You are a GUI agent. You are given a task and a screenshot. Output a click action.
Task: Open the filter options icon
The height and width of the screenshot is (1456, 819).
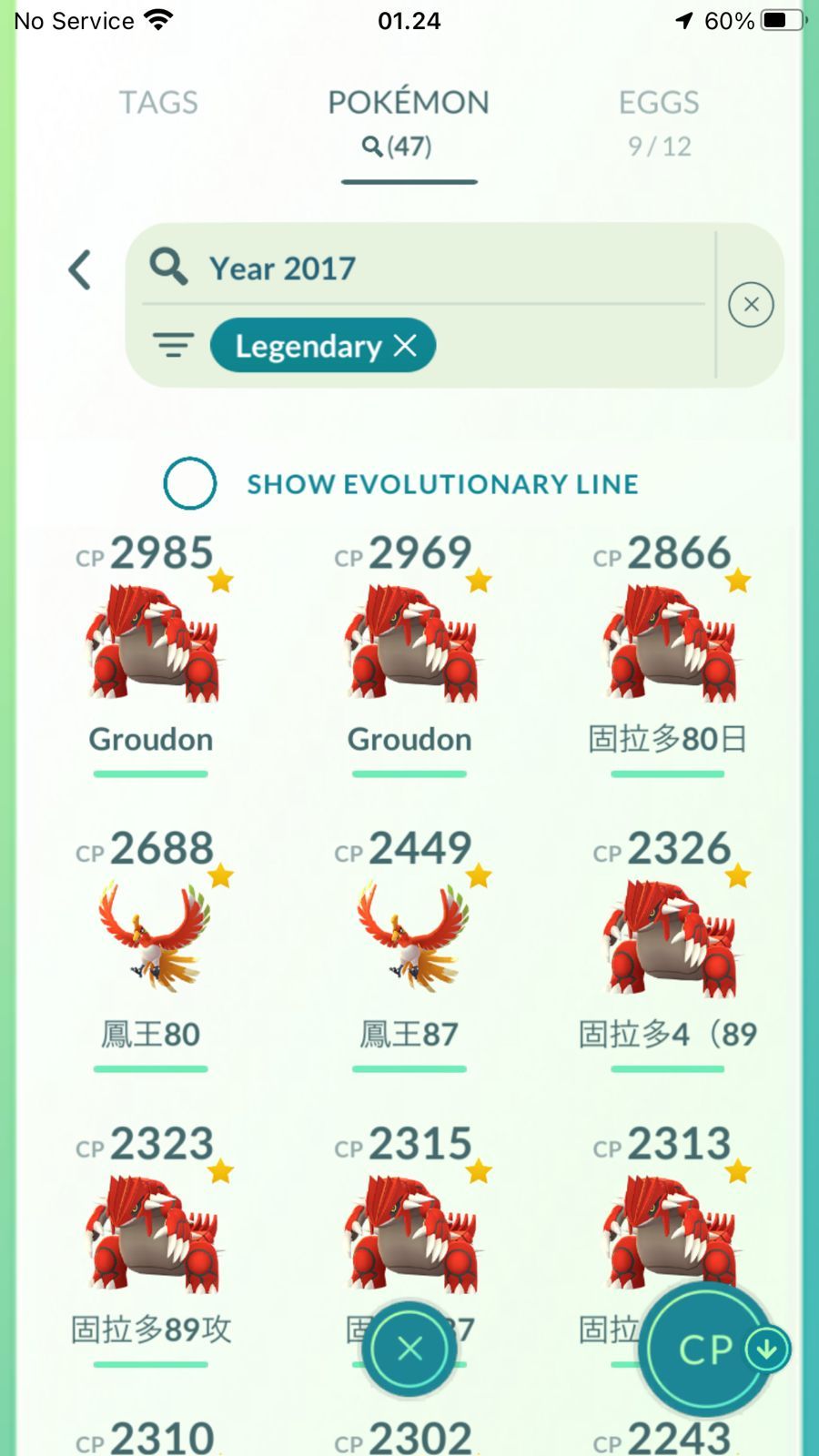coord(173,346)
